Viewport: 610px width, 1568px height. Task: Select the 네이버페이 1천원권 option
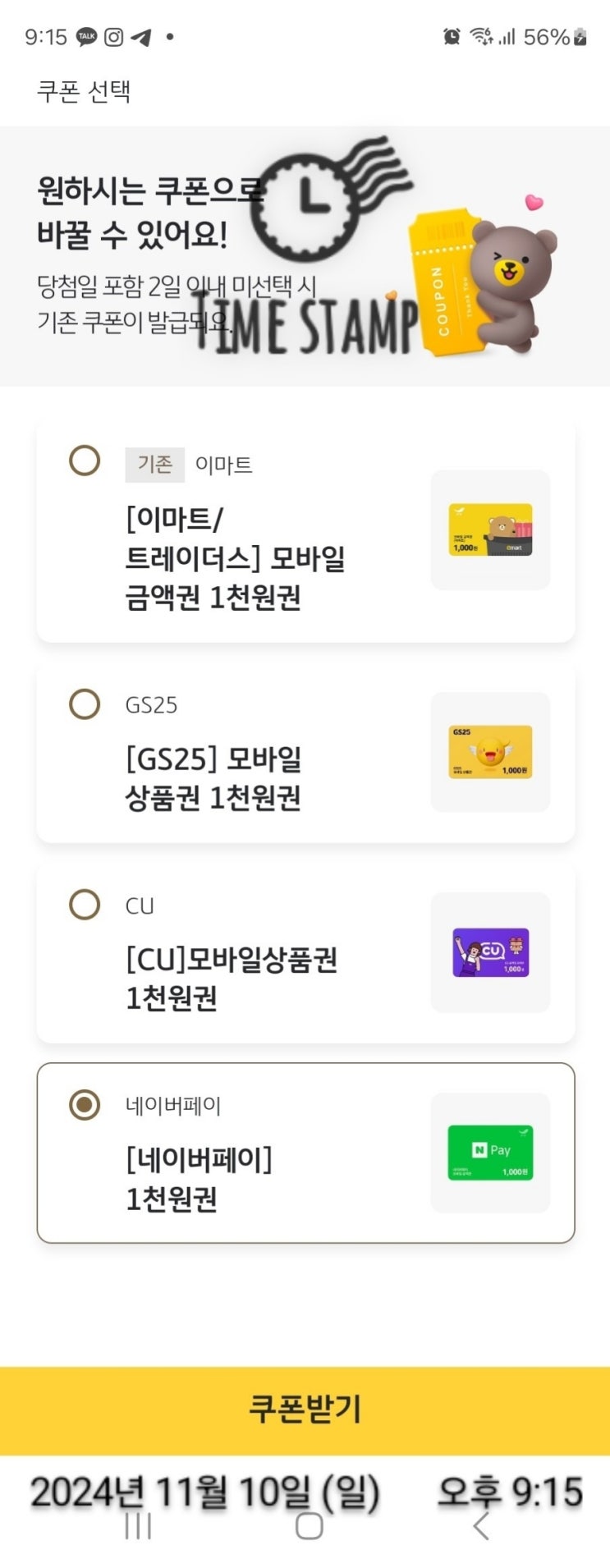point(85,1105)
